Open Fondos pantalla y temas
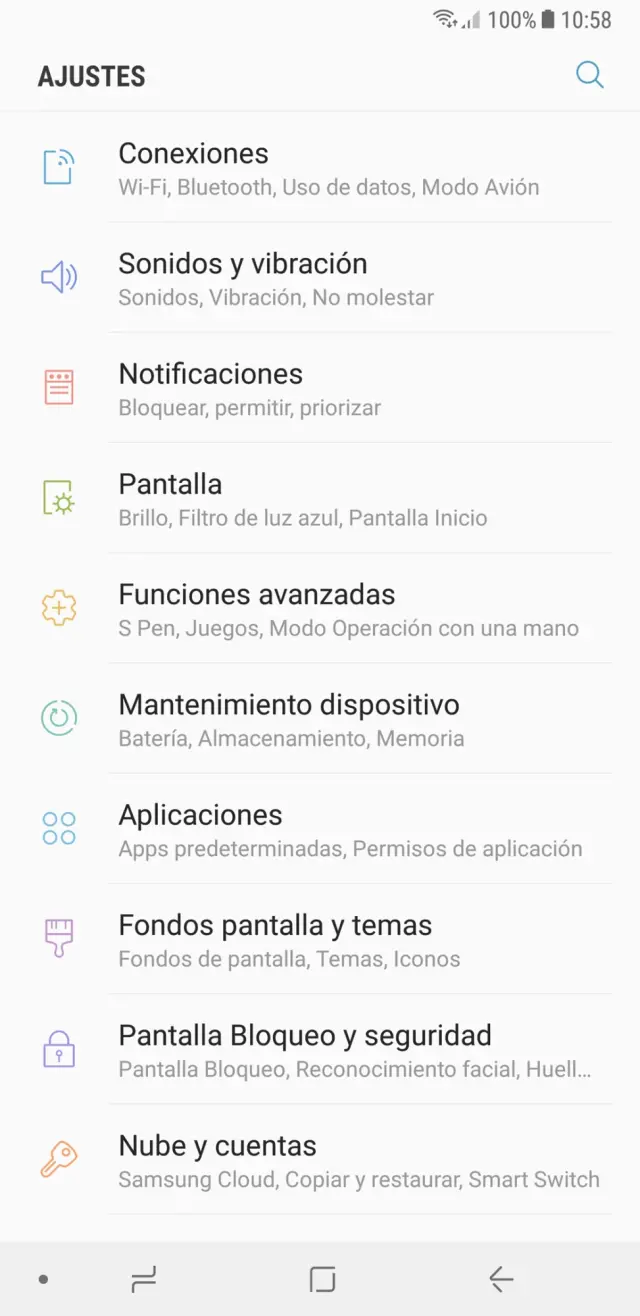Image resolution: width=640 pixels, height=1316 pixels. pos(320,939)
